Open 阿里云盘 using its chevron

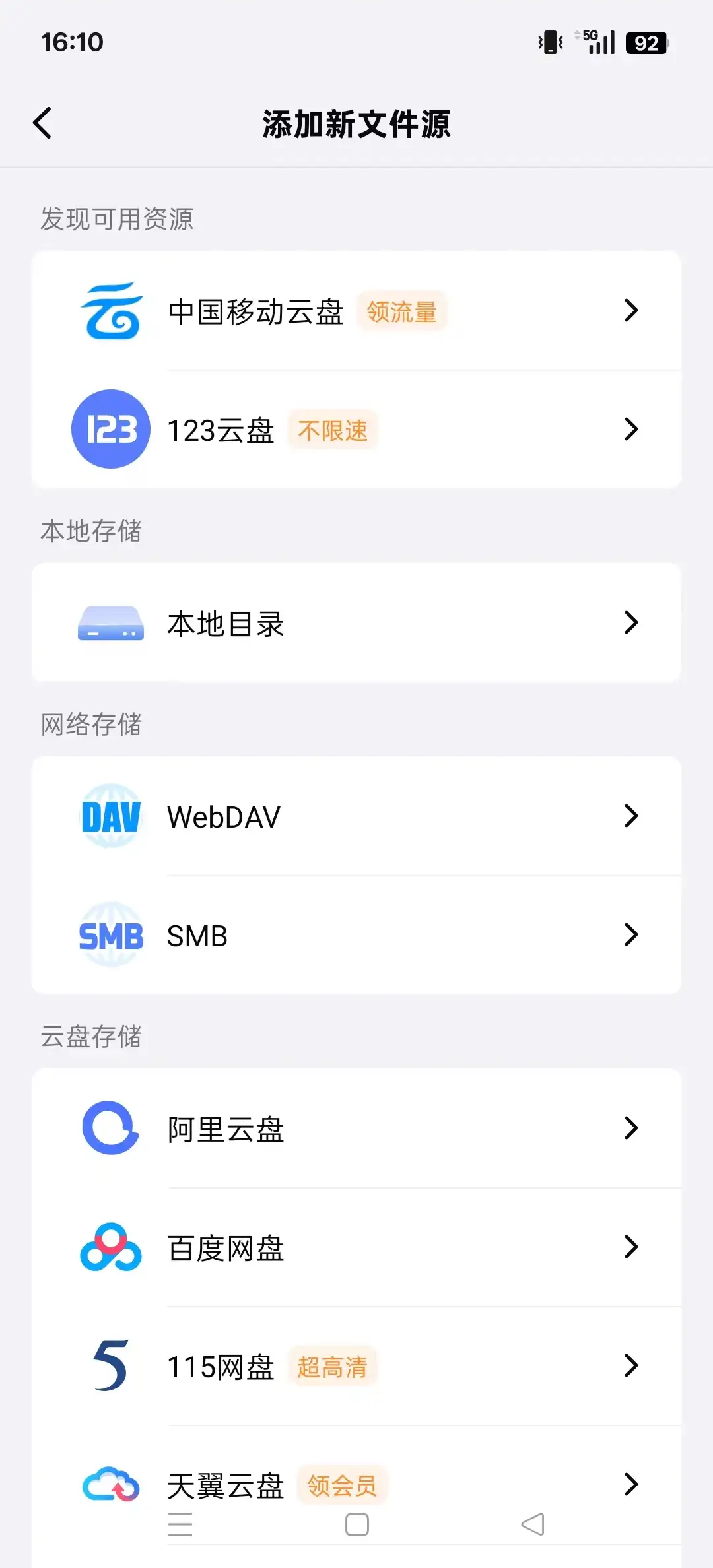632,1129
